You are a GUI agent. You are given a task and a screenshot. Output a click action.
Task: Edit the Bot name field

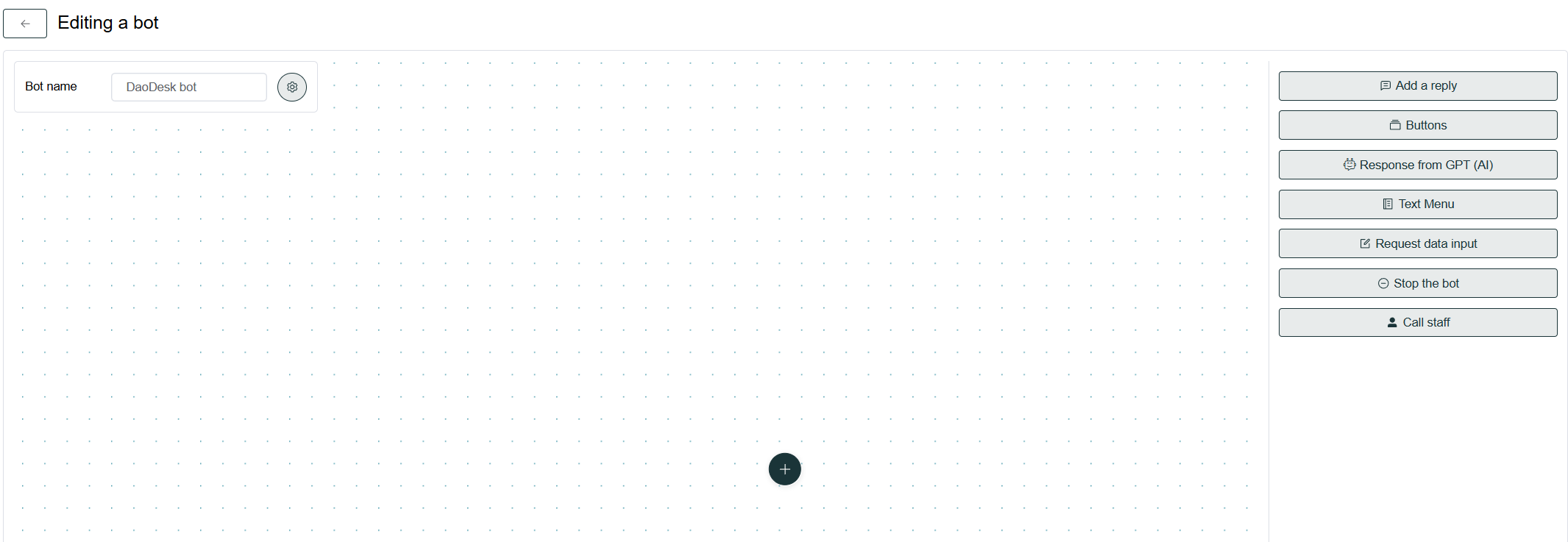[x=188, y=87]
